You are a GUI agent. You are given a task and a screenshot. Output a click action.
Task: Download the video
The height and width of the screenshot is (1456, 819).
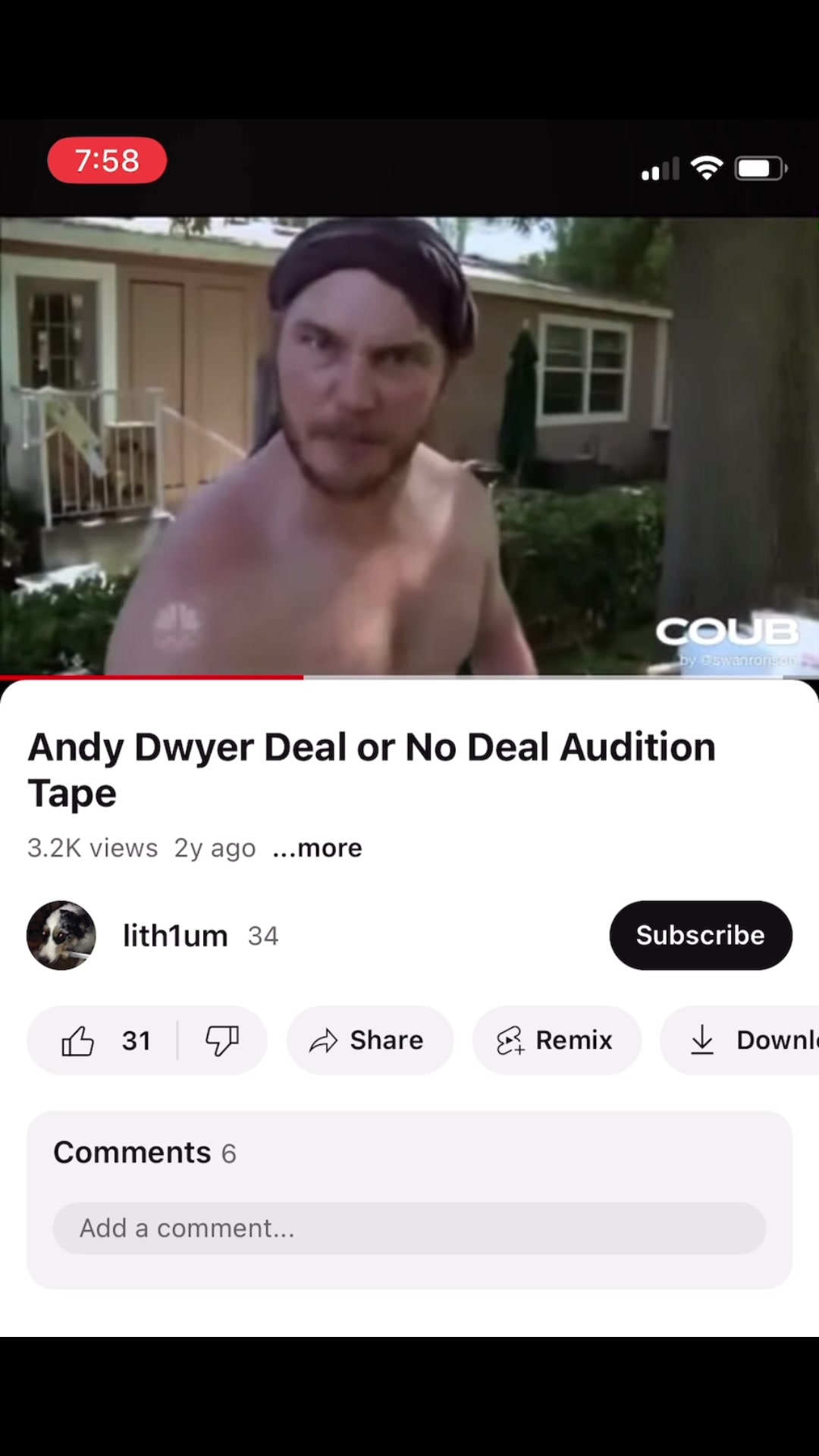(x=740, y=1040)
